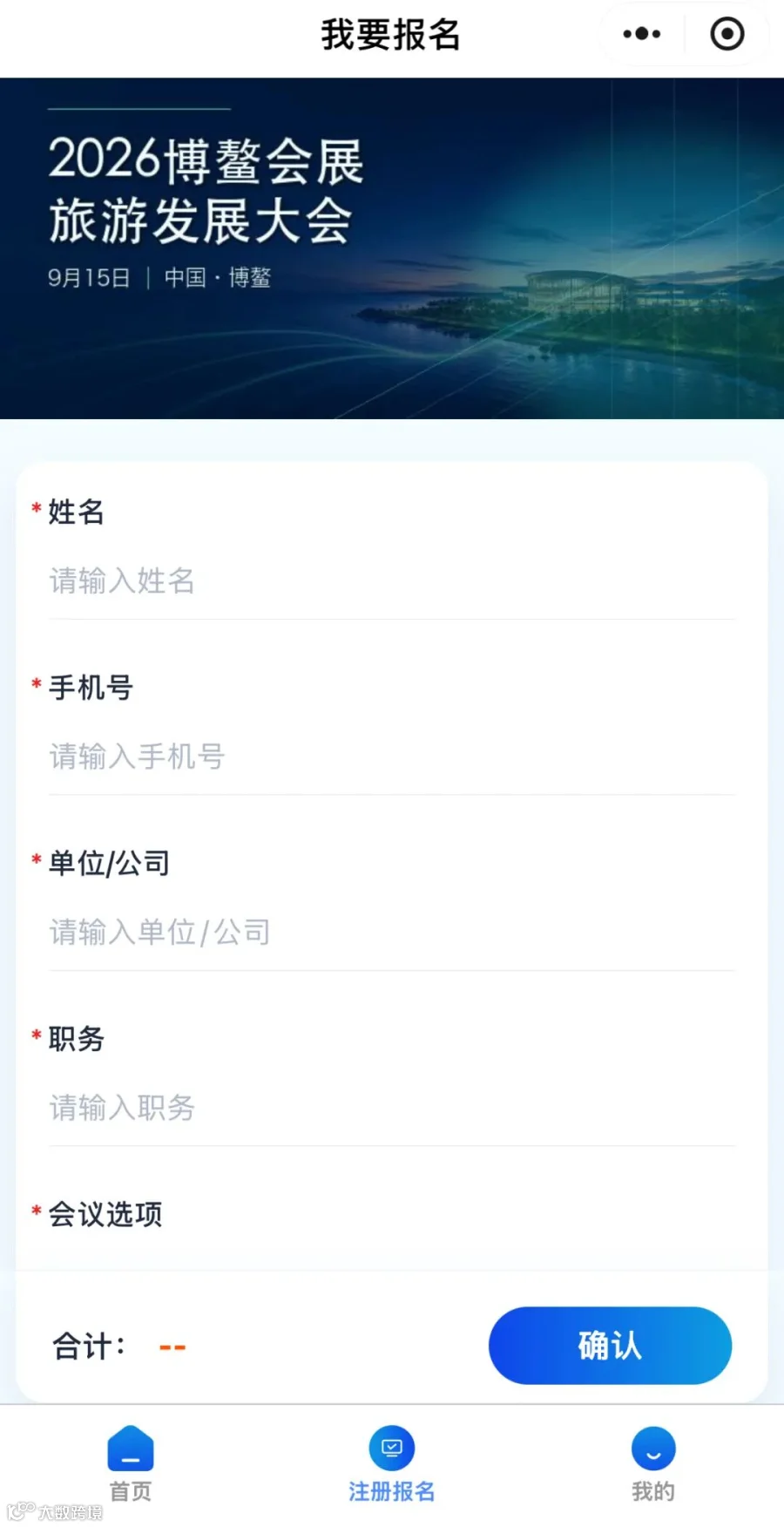Open the mini program three-dot menu

(x=642, y=34)
